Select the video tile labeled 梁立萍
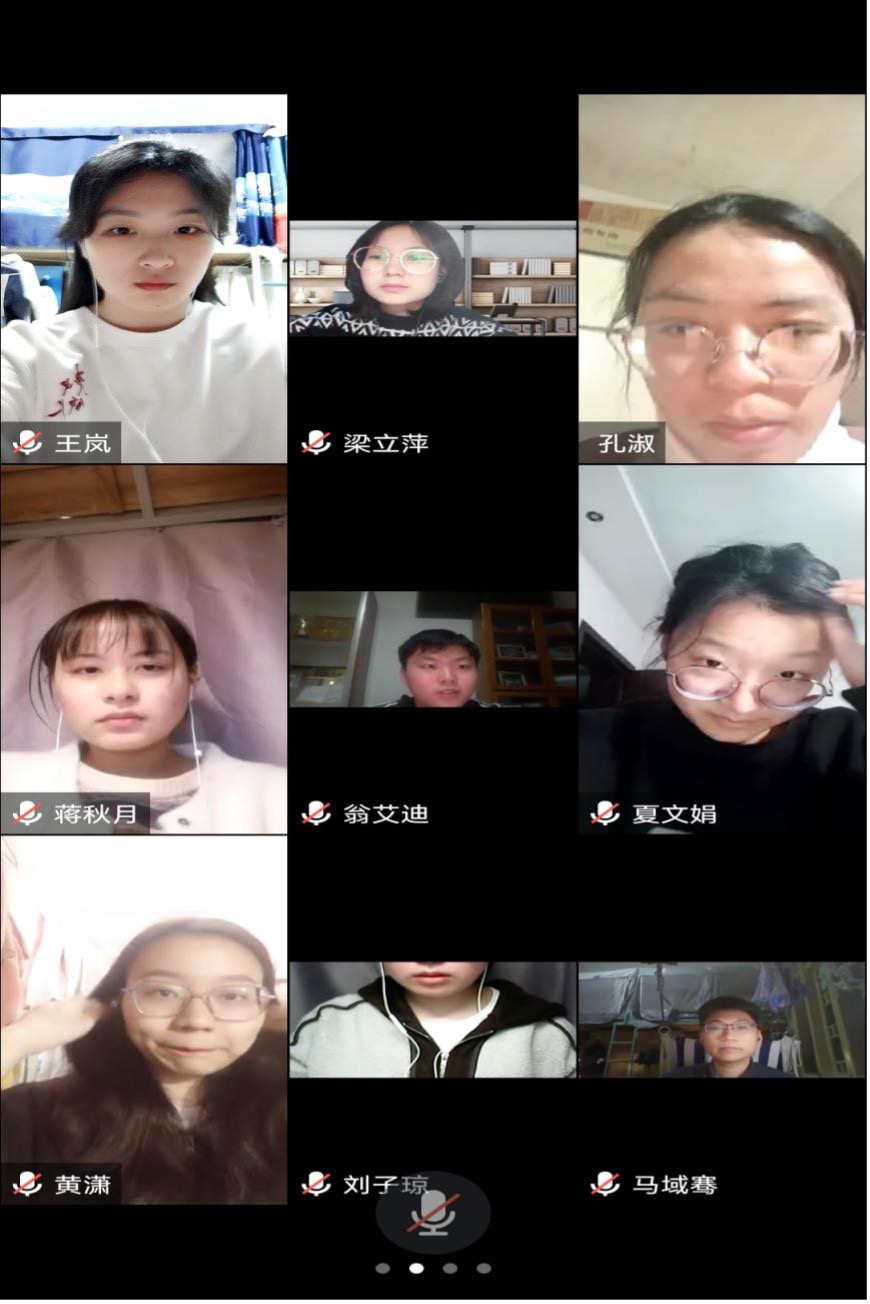The image size is (870, 1304). point(432,279)
